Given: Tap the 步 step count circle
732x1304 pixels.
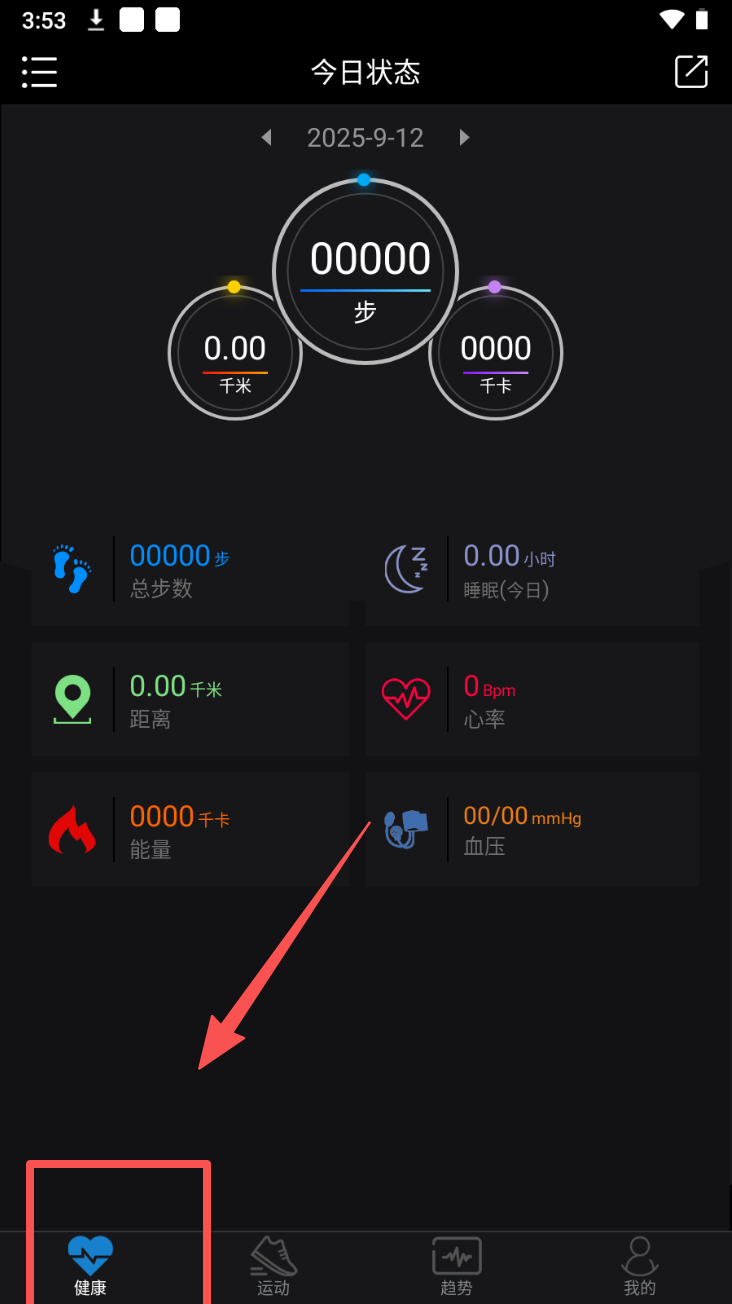Looking at the screenshot, I should coord(365,270).
